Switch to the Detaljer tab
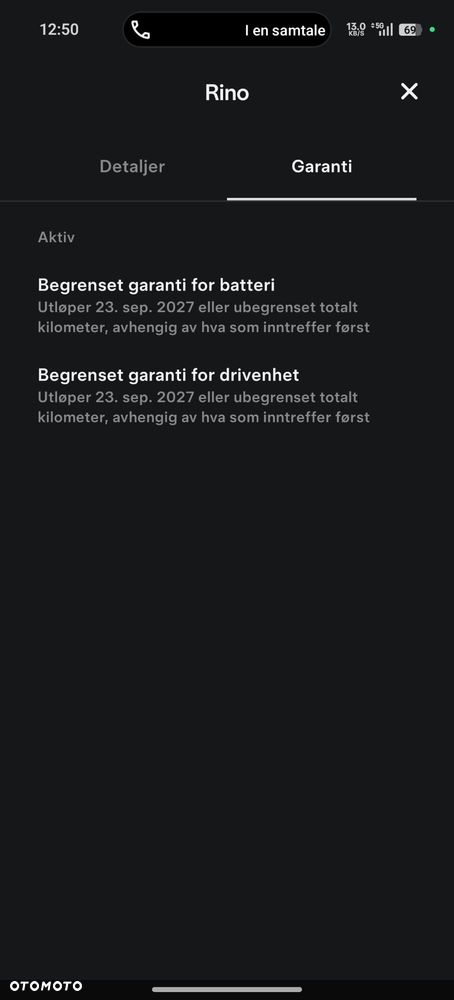Screen dimensions: 454x1000 pyautogui.click(x=132, y=166)
